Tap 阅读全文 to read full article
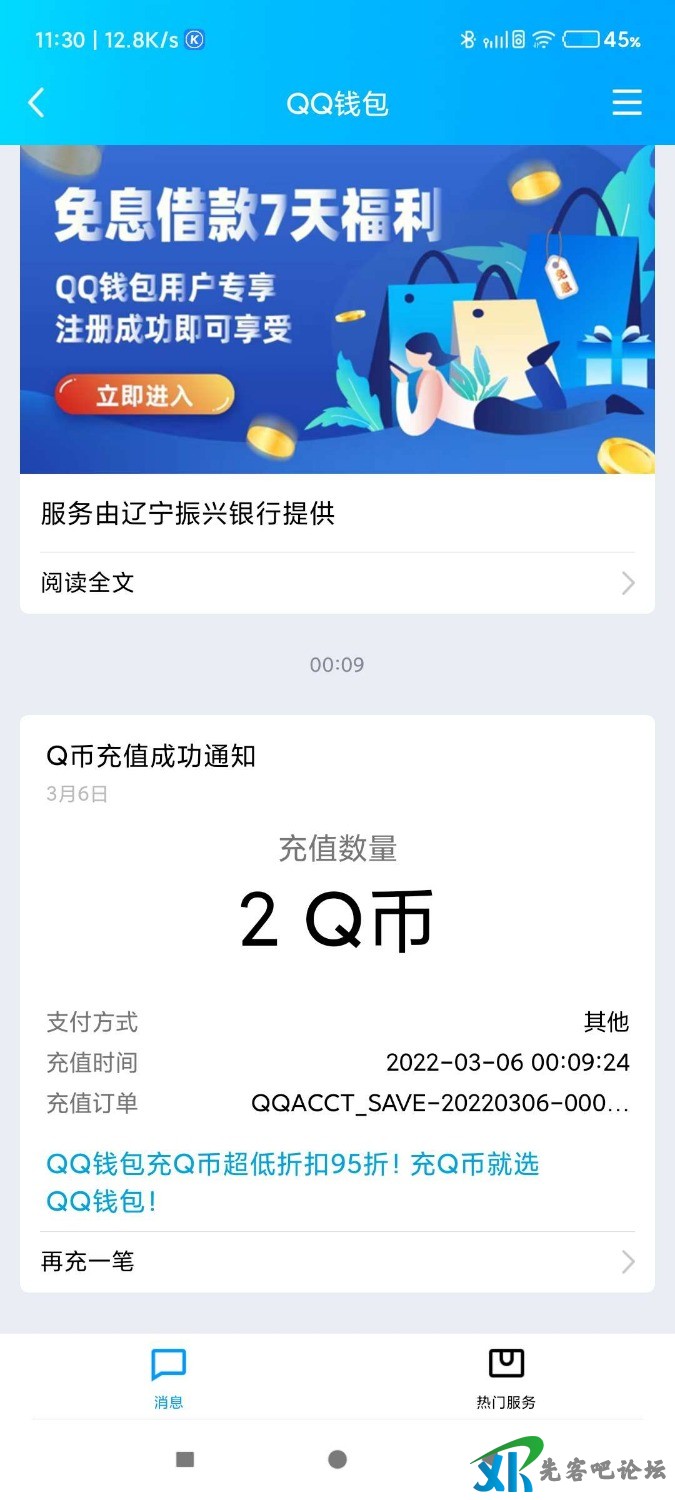Viewport: 675px width, 1500px height. point(337,583)
